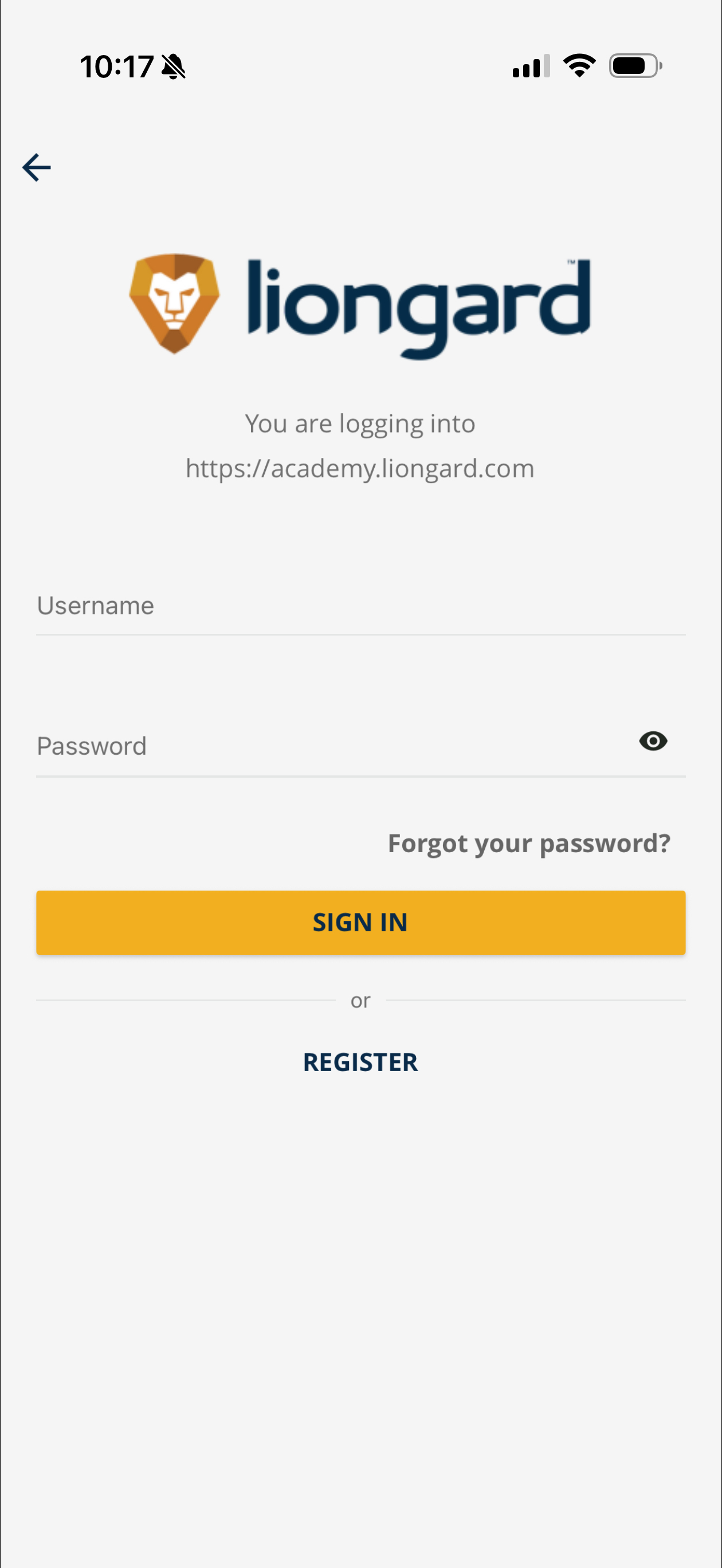722x1568 pixels.
Task: Go back using the arrow icon
Action: click(37, 167)
